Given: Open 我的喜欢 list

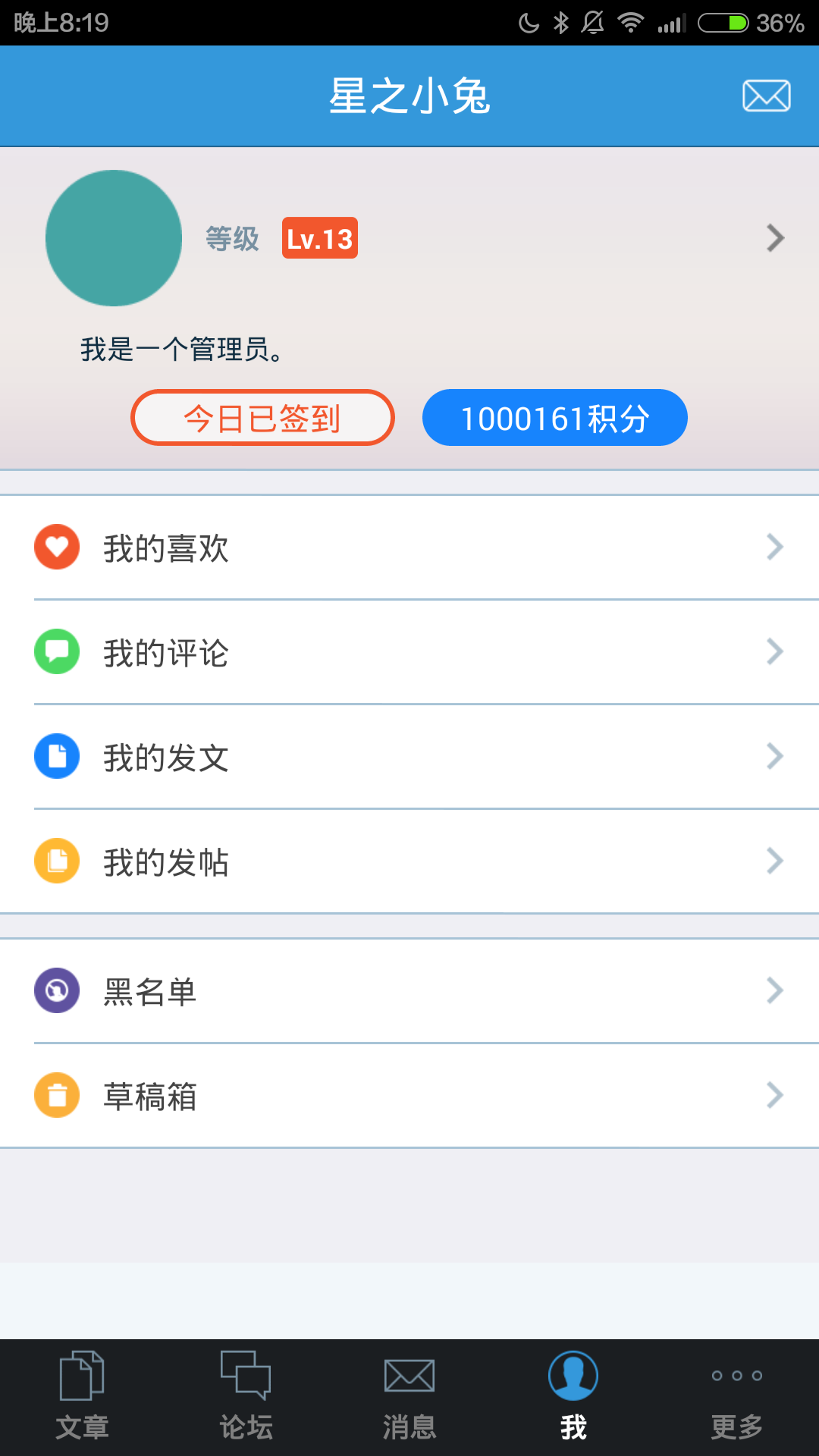Looking at the screenshot, I should [409, 548].
